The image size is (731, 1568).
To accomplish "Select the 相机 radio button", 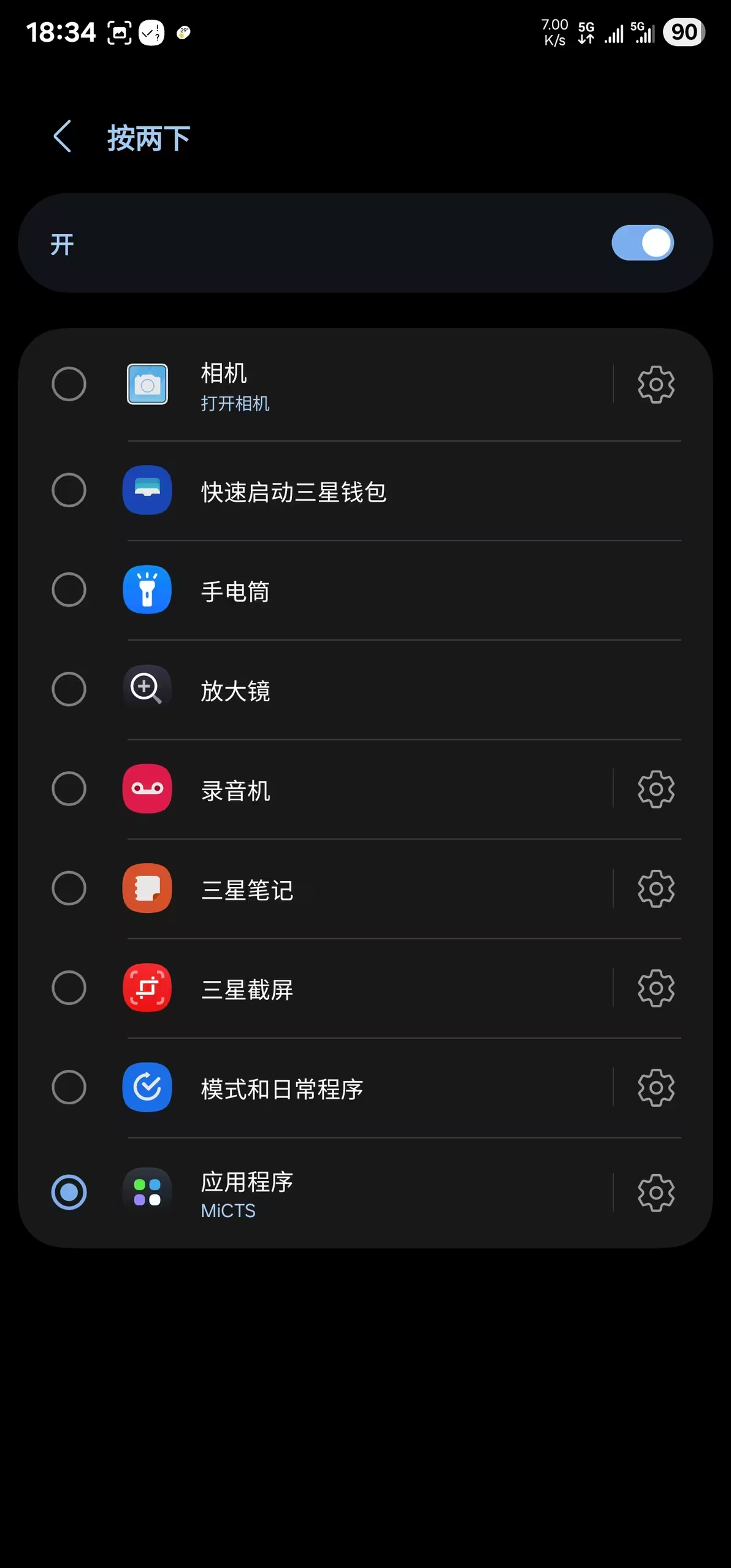I will tap(69, 384).
